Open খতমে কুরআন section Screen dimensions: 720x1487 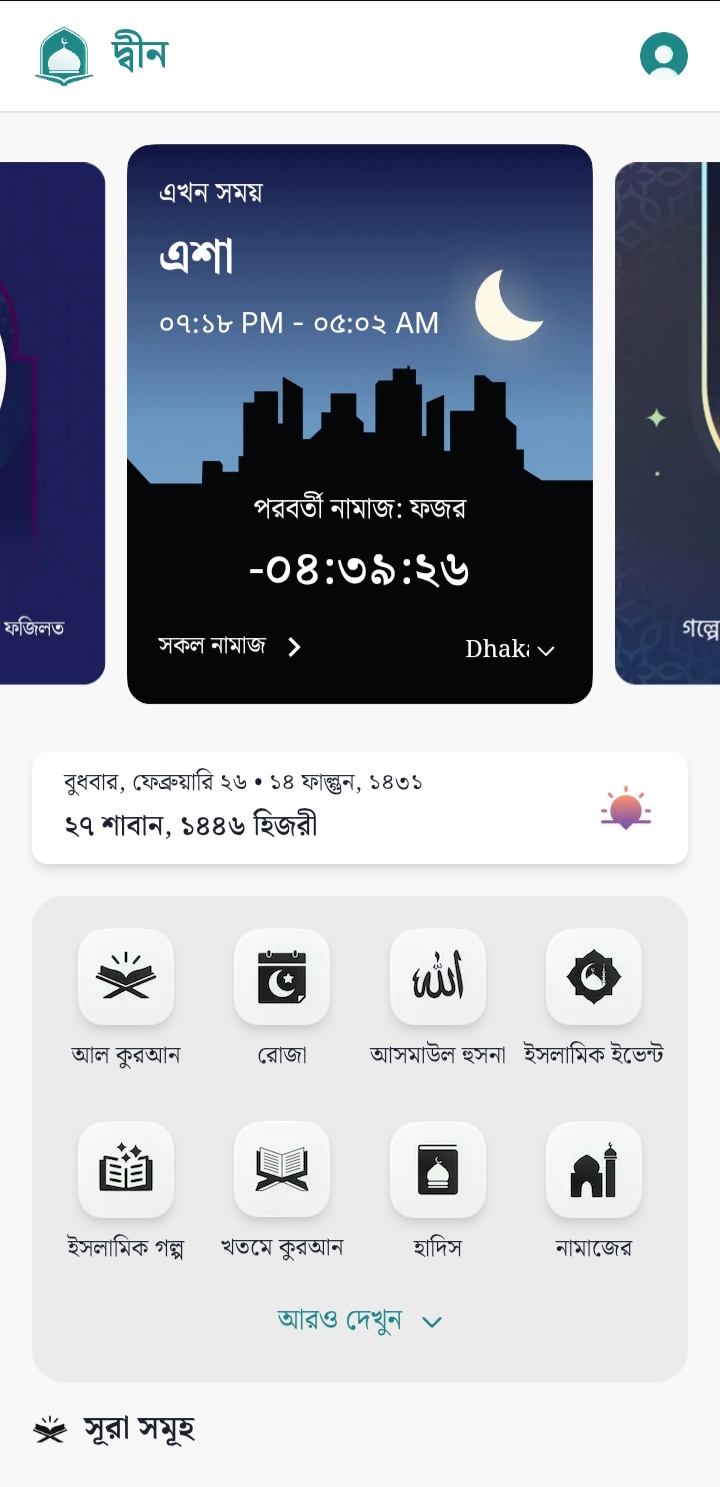(x=282, y=1170)
